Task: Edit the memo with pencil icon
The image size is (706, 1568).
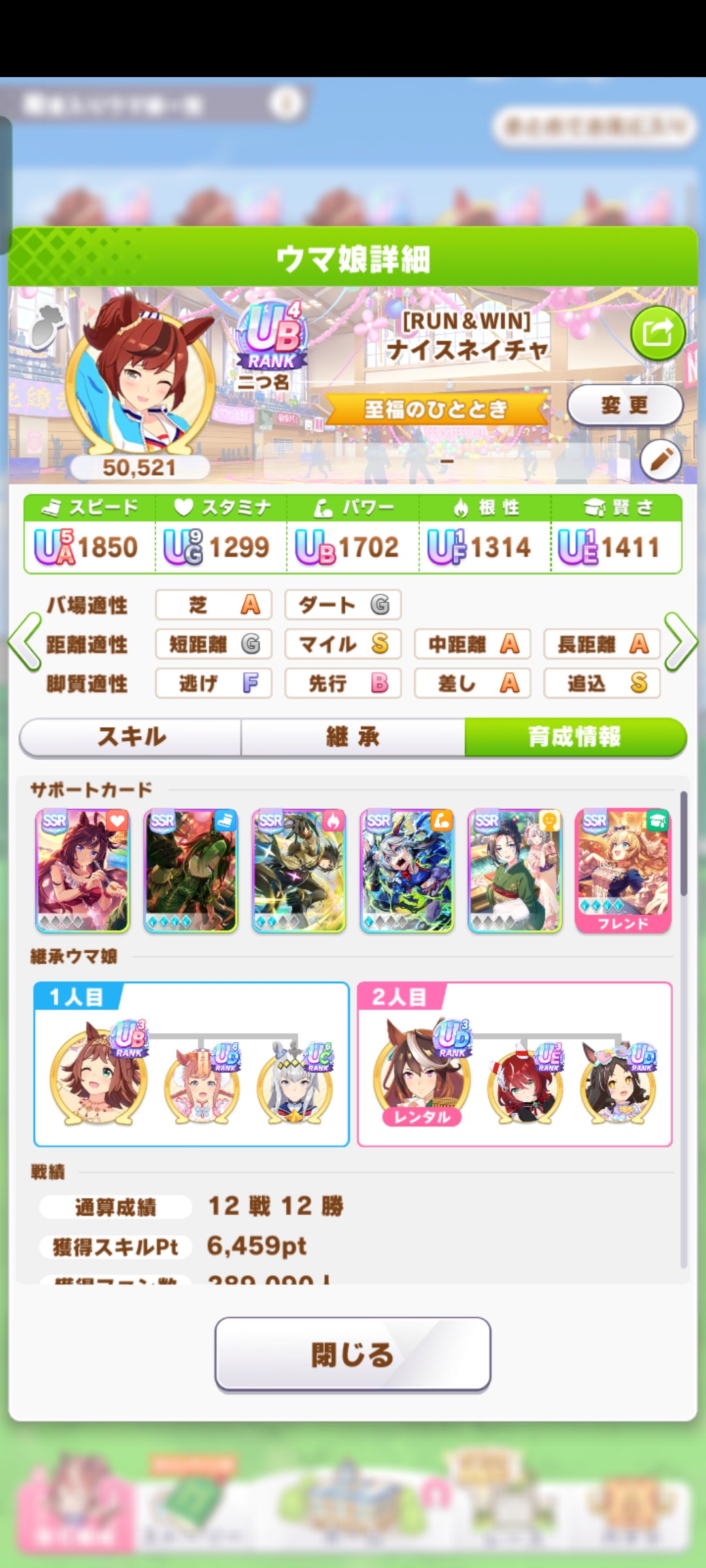Action: pos(660,460)
